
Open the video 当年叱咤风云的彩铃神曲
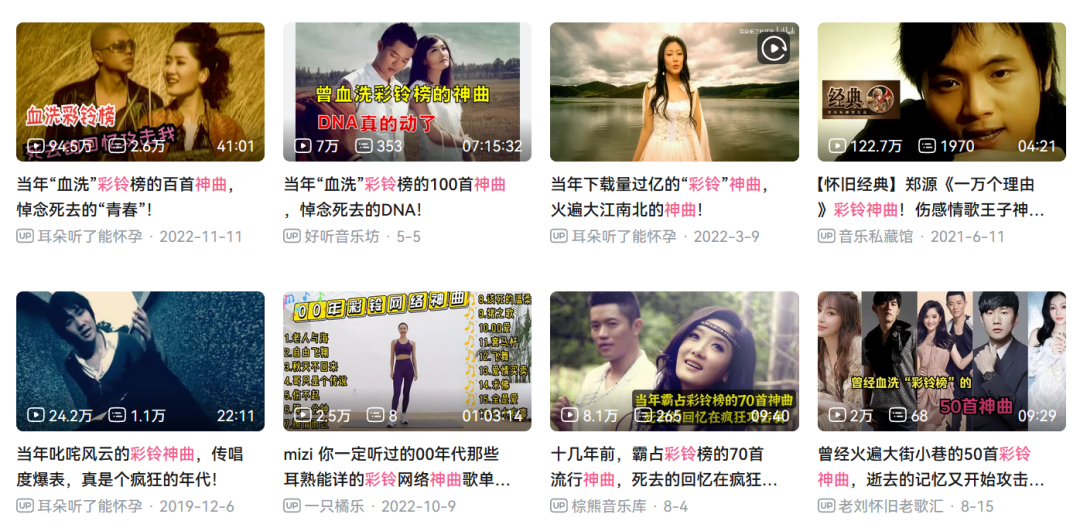(x=140, y=361)
